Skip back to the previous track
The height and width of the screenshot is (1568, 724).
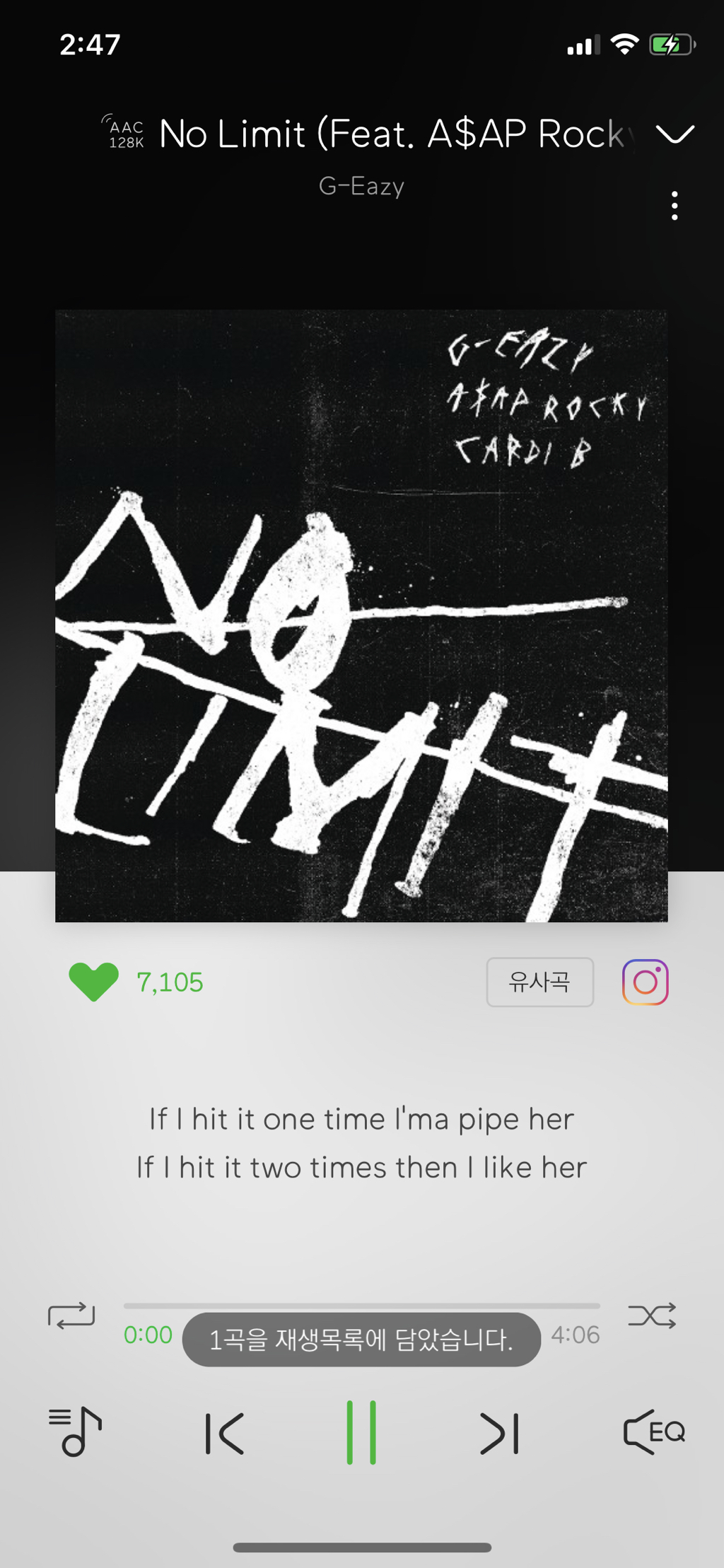[x=225, y=1433]
